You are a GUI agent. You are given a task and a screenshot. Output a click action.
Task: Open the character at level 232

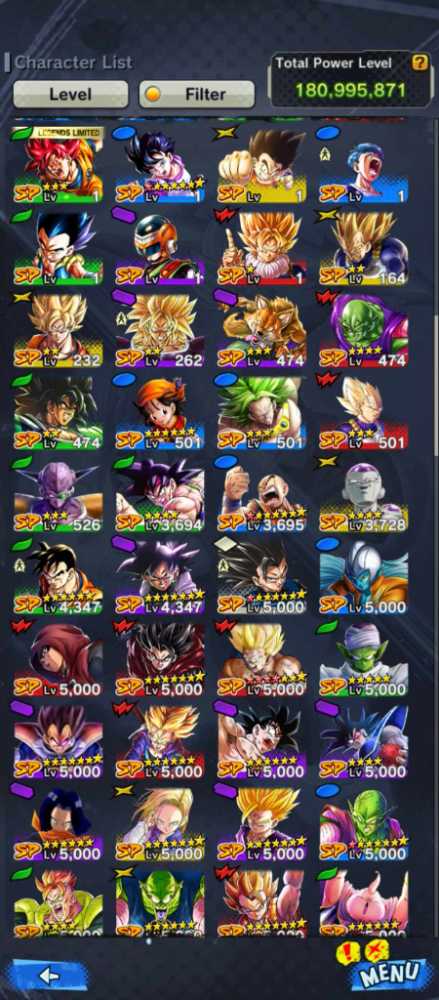tap(57, 330)
